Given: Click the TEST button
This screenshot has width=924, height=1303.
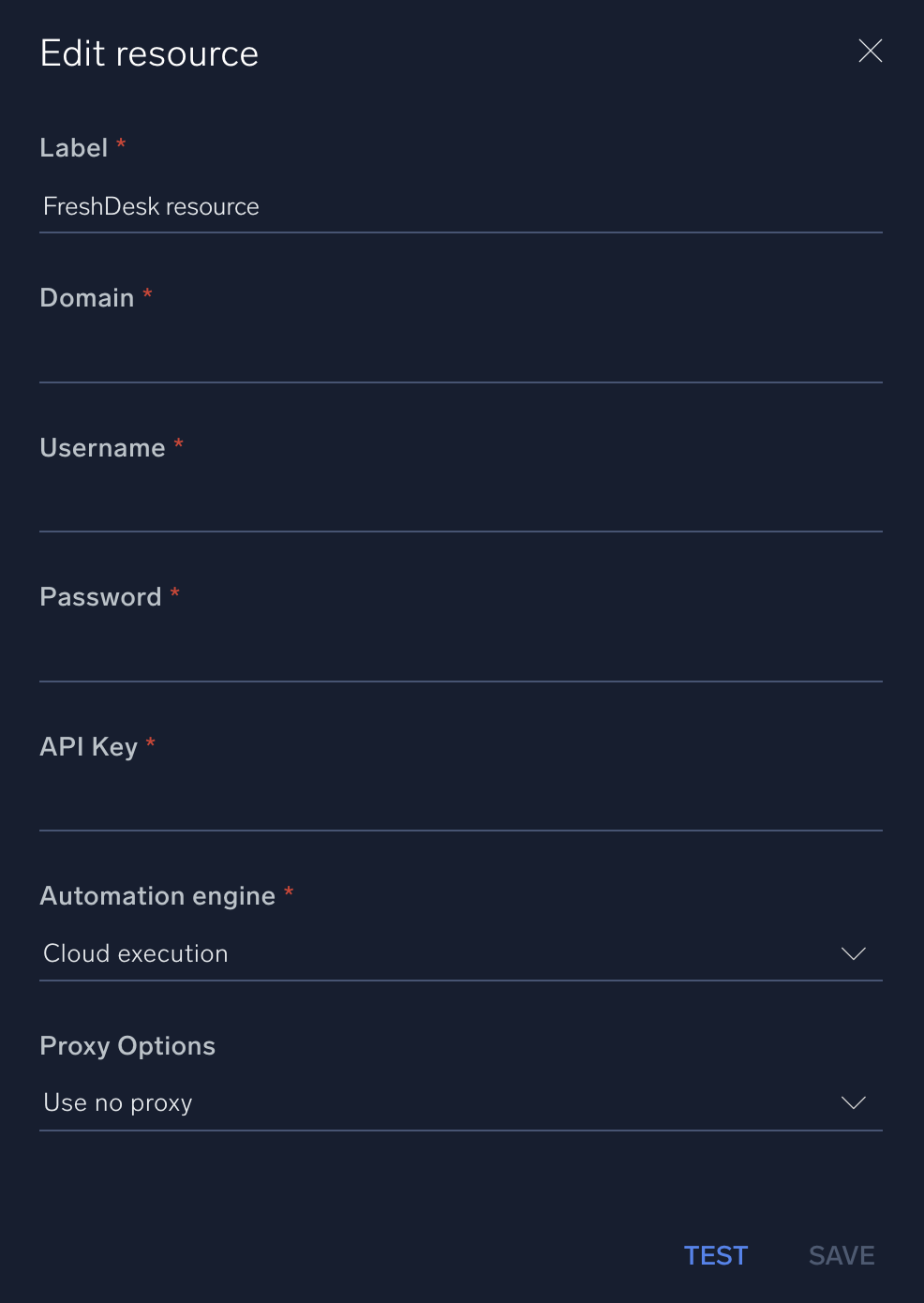Looking at the screenshot, I should pyautogui.click(x=715, y=1255).
